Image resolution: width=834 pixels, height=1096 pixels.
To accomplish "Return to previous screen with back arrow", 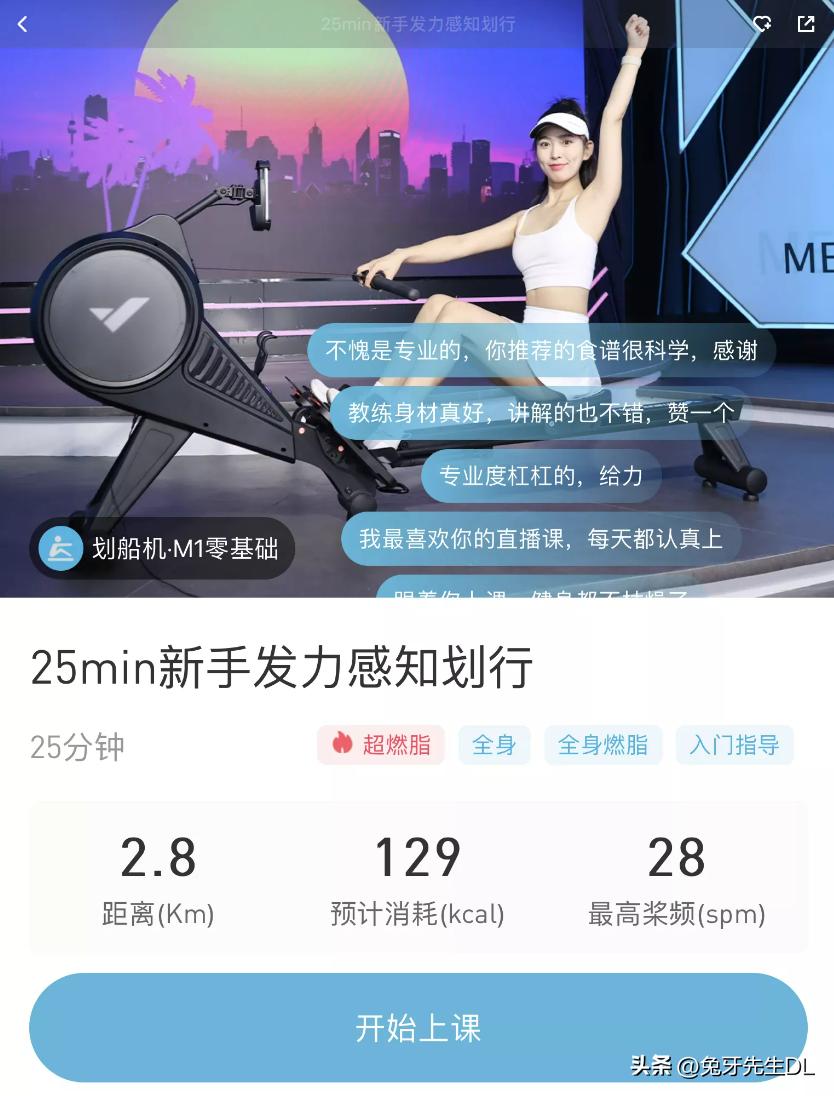I will pyautogui.click(x=22, y=24).
